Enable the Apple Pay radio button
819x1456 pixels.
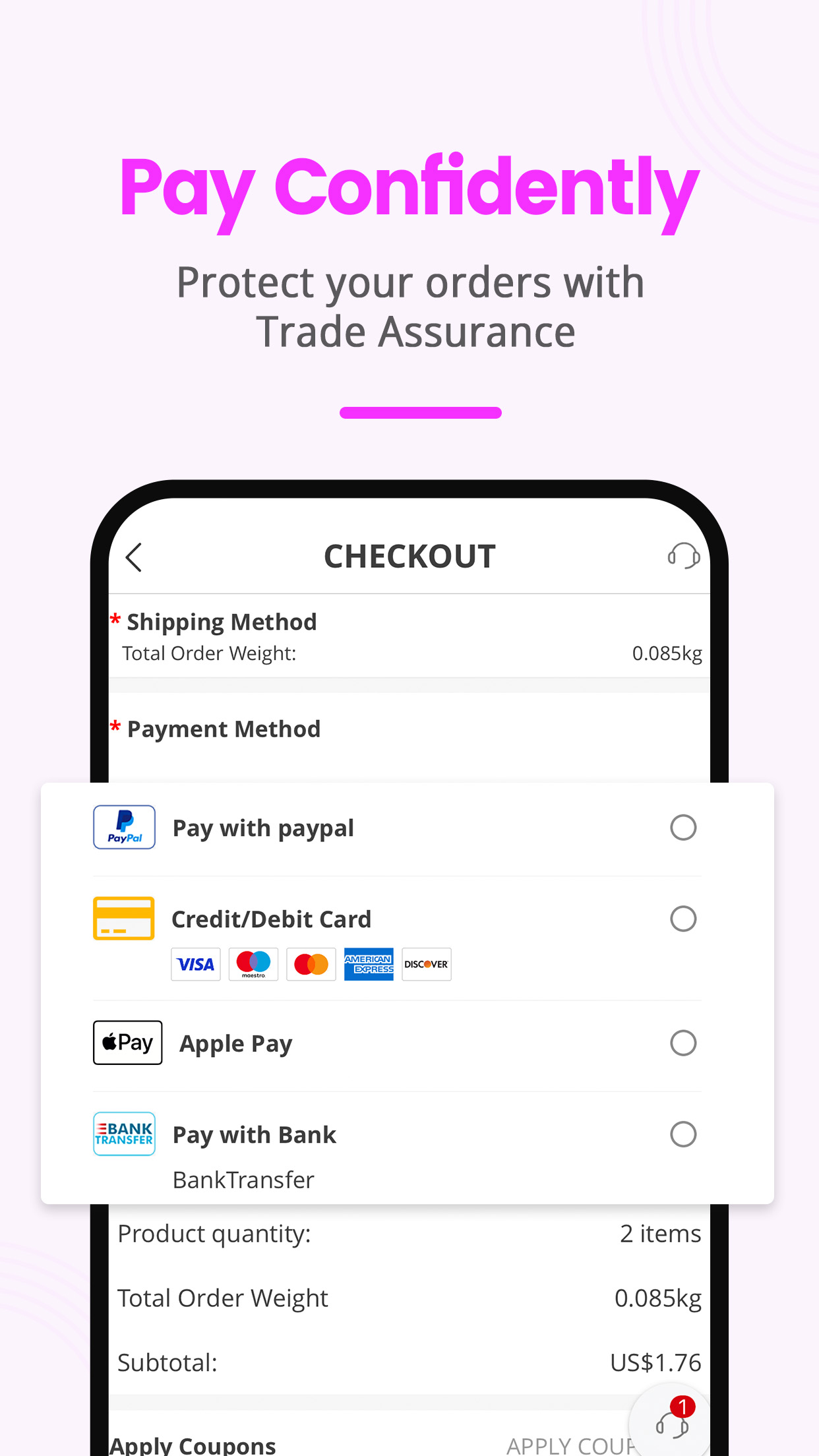(x=683, y=1043)
